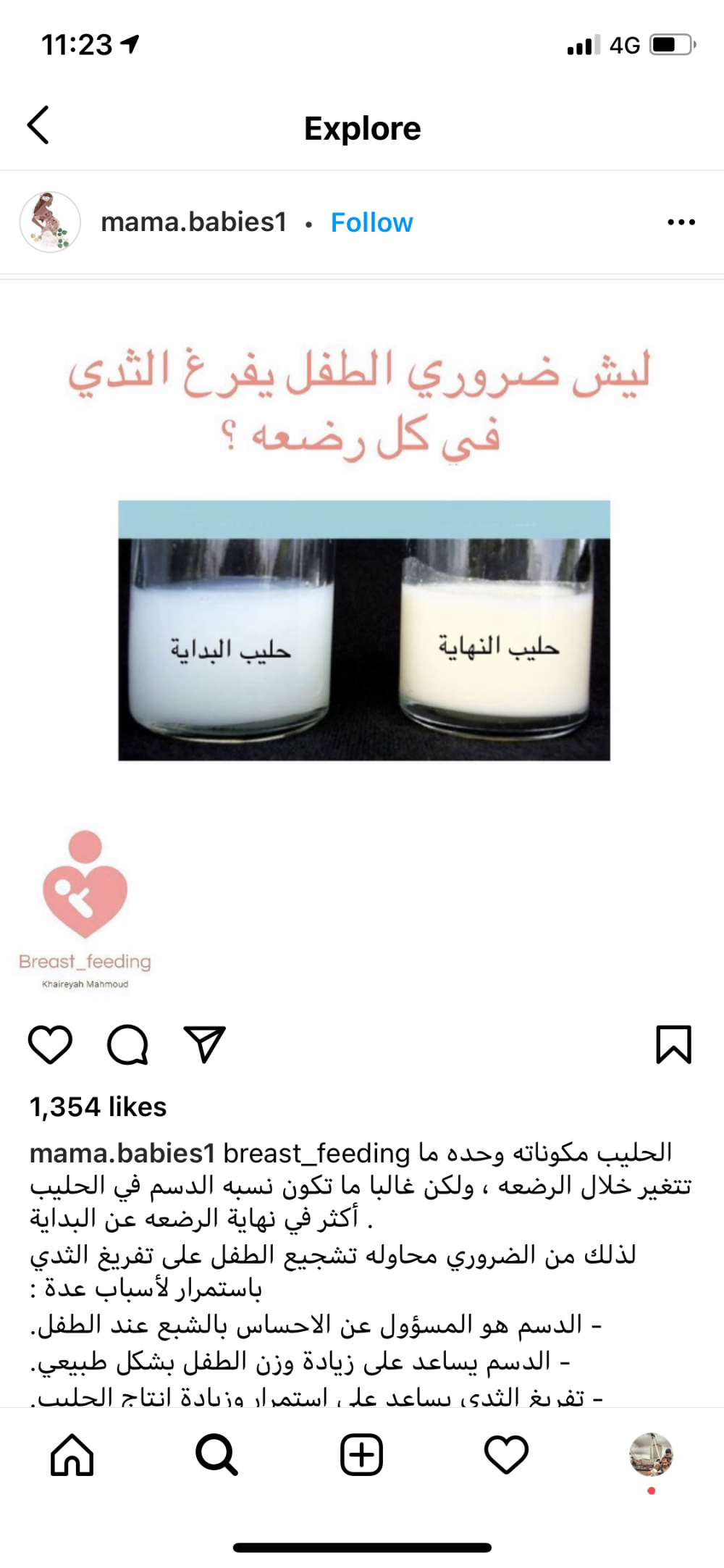Screen dimensions: 724x1568
Task: Follow the mama.babies1 account
Action: (371, 222)
